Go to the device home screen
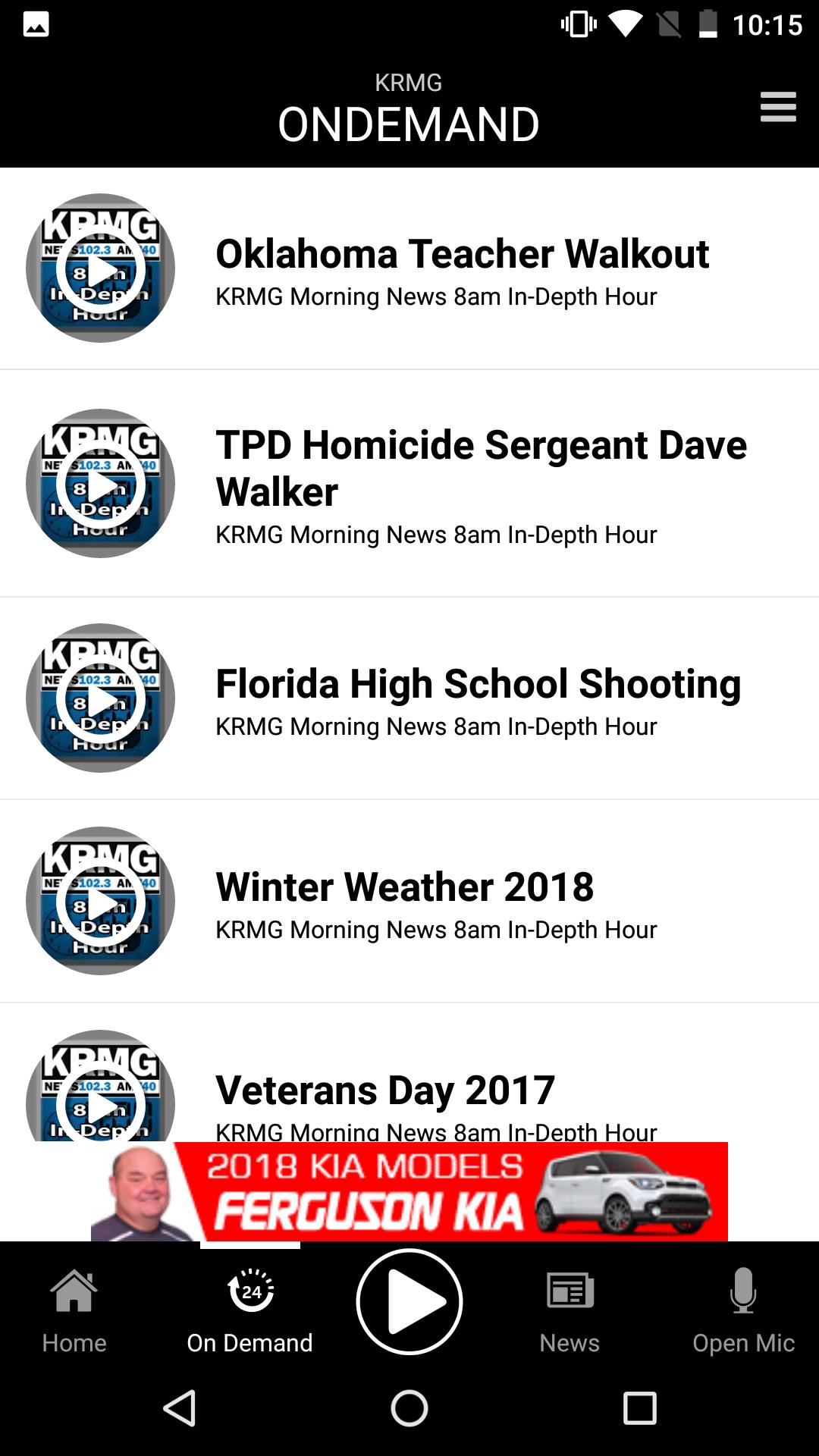819x1456 pixels. tap(409, 1409)
